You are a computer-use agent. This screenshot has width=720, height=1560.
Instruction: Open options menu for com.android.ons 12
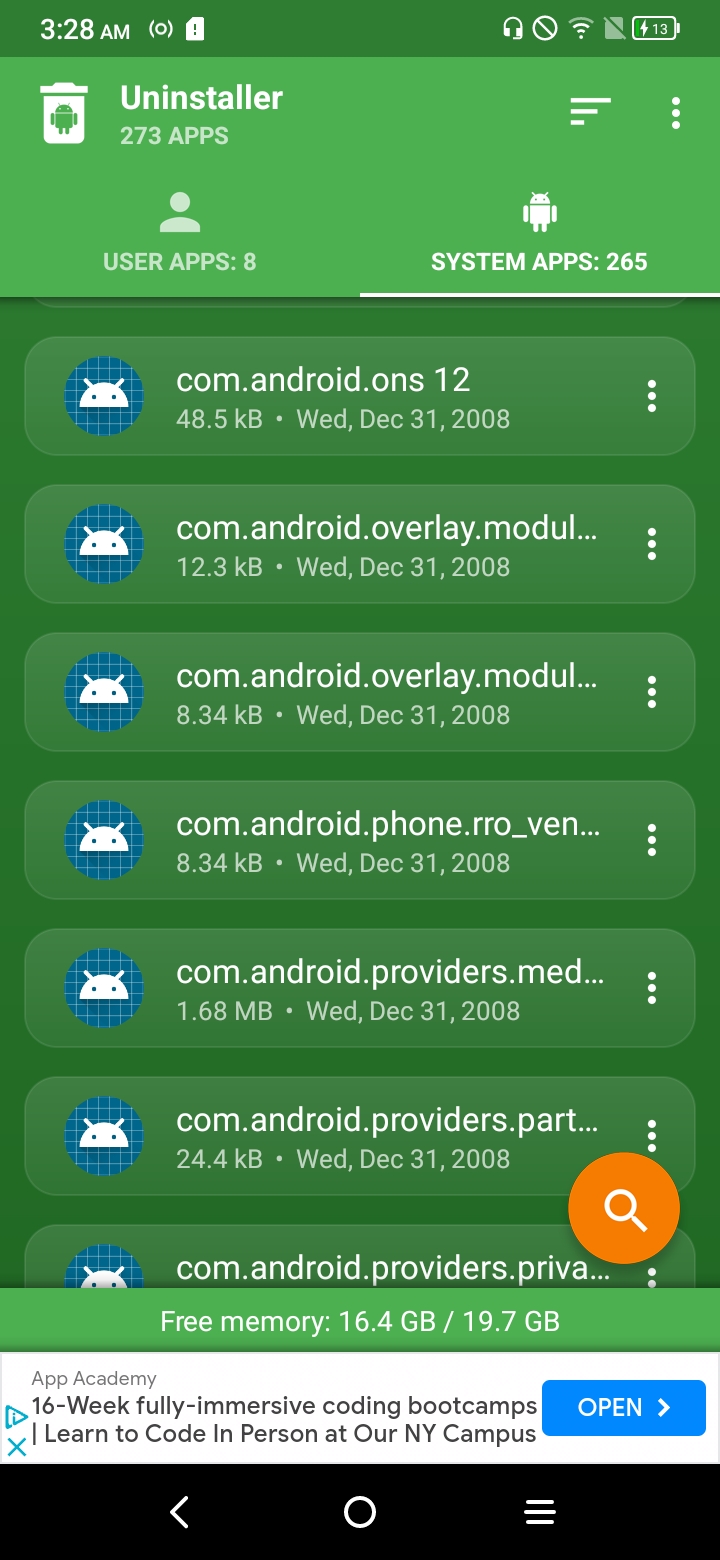(651, 396)
